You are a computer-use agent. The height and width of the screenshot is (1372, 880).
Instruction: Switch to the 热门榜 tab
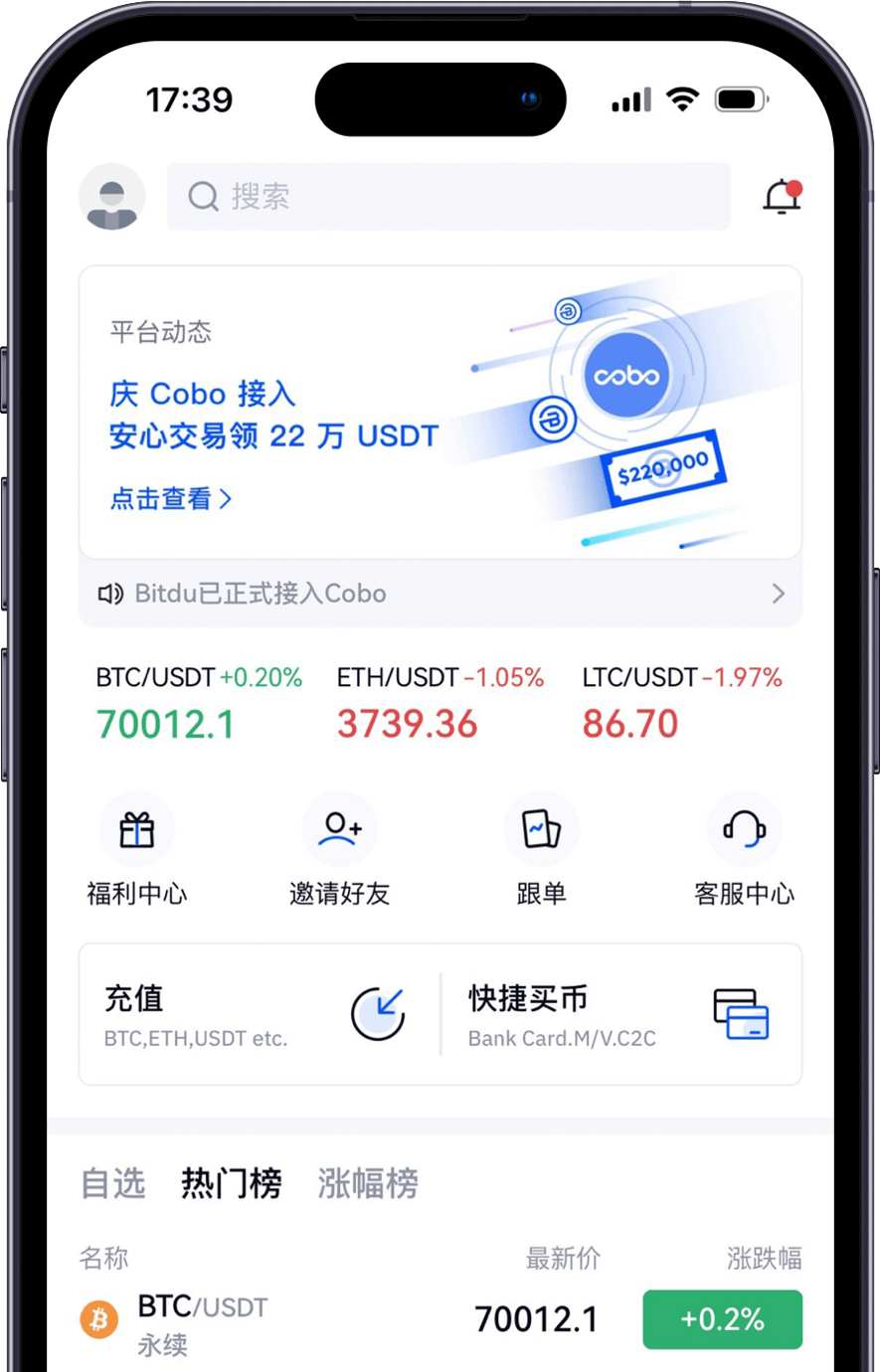[232, 1183]
